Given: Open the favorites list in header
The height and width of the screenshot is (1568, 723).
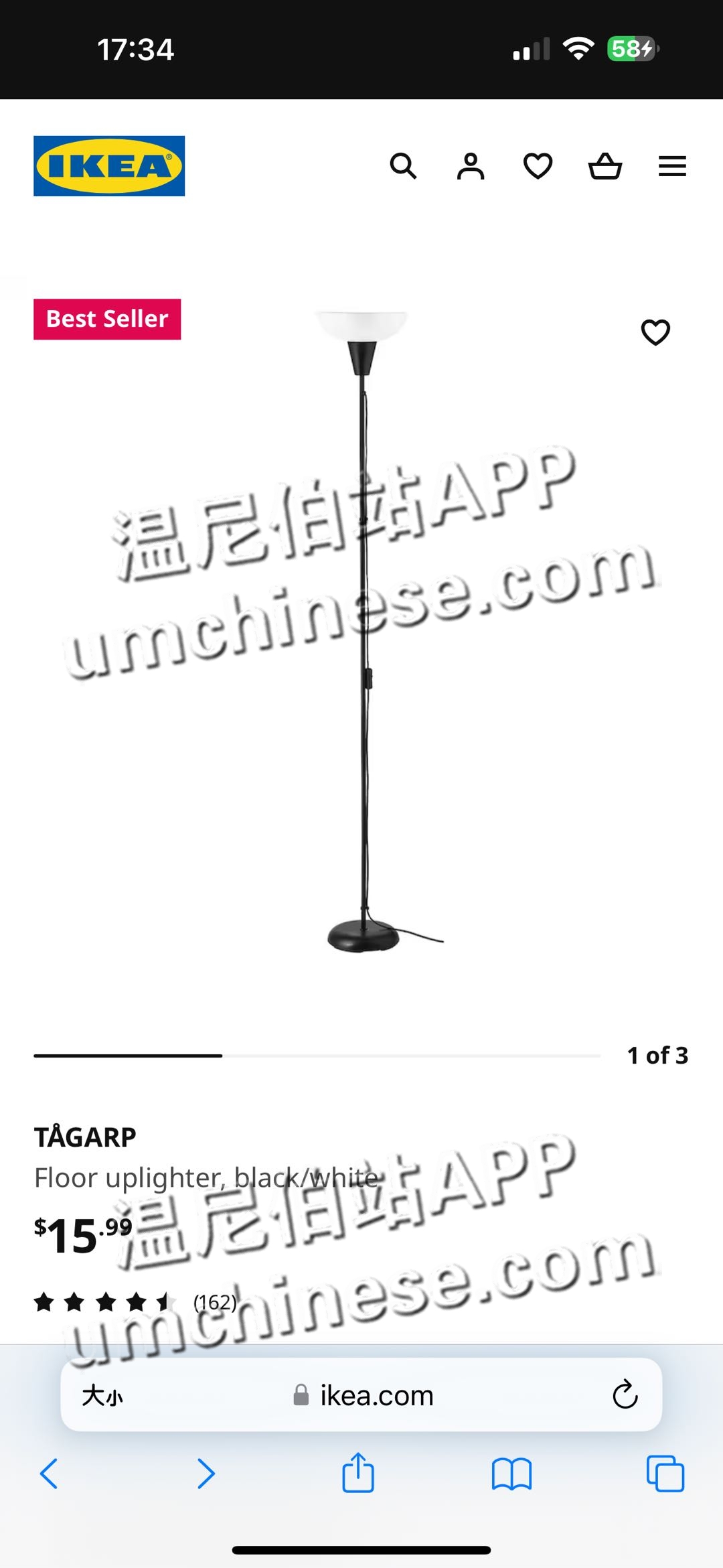Looking at the screenshot, I should pos(538,166).
